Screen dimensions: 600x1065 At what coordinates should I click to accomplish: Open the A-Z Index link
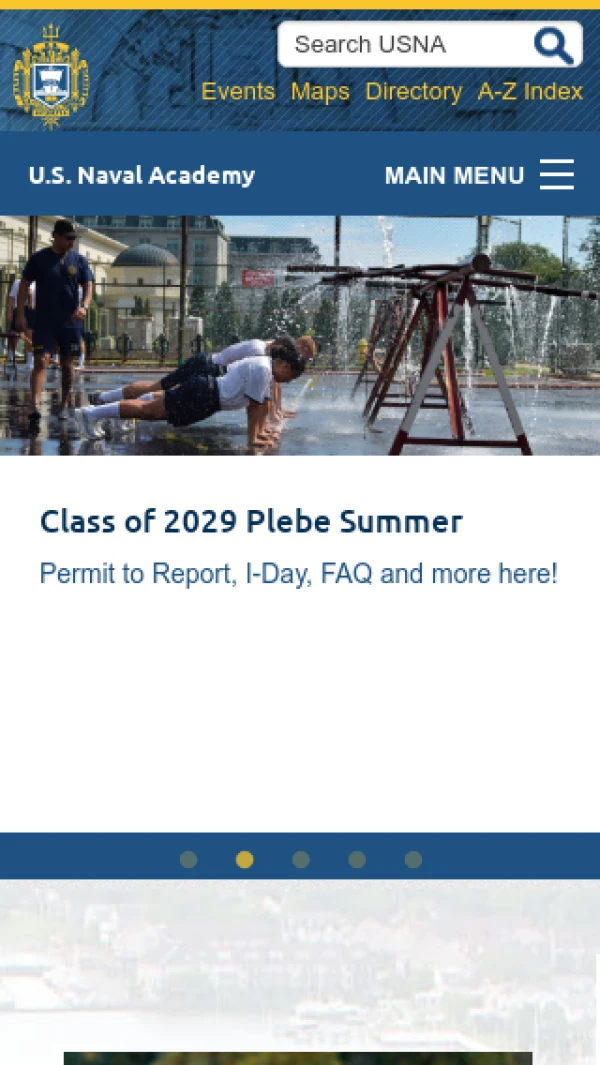click(x=530, y=92)
